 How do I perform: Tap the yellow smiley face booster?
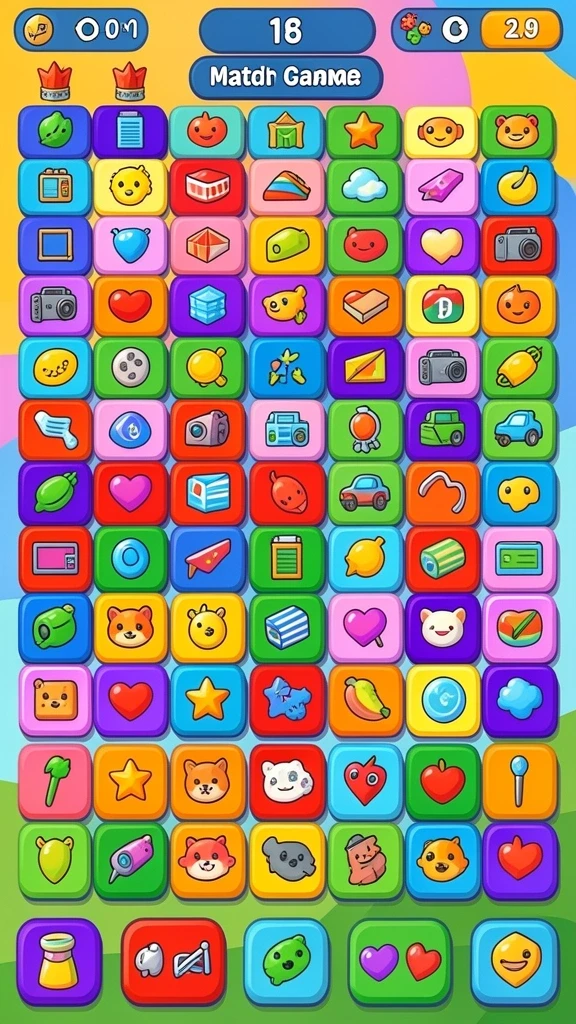pyautogui.click(x=515, y=961)
